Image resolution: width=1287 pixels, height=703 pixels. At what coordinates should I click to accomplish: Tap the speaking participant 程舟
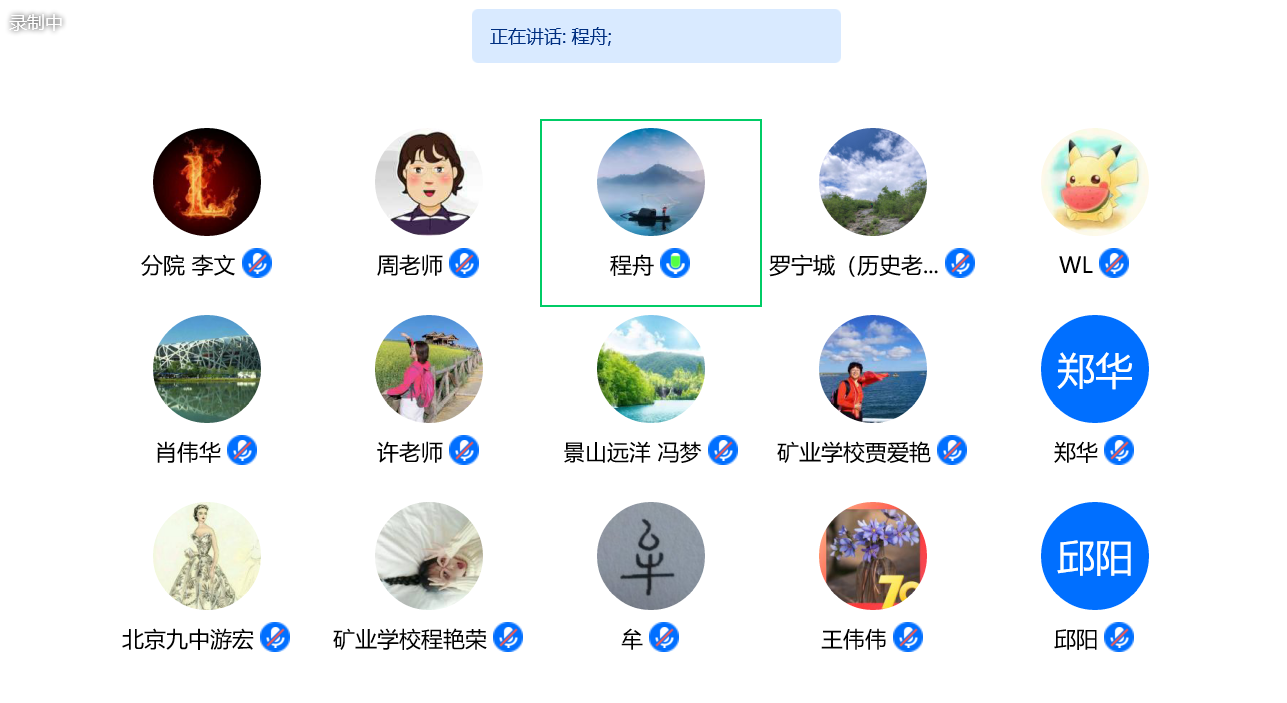651,183
